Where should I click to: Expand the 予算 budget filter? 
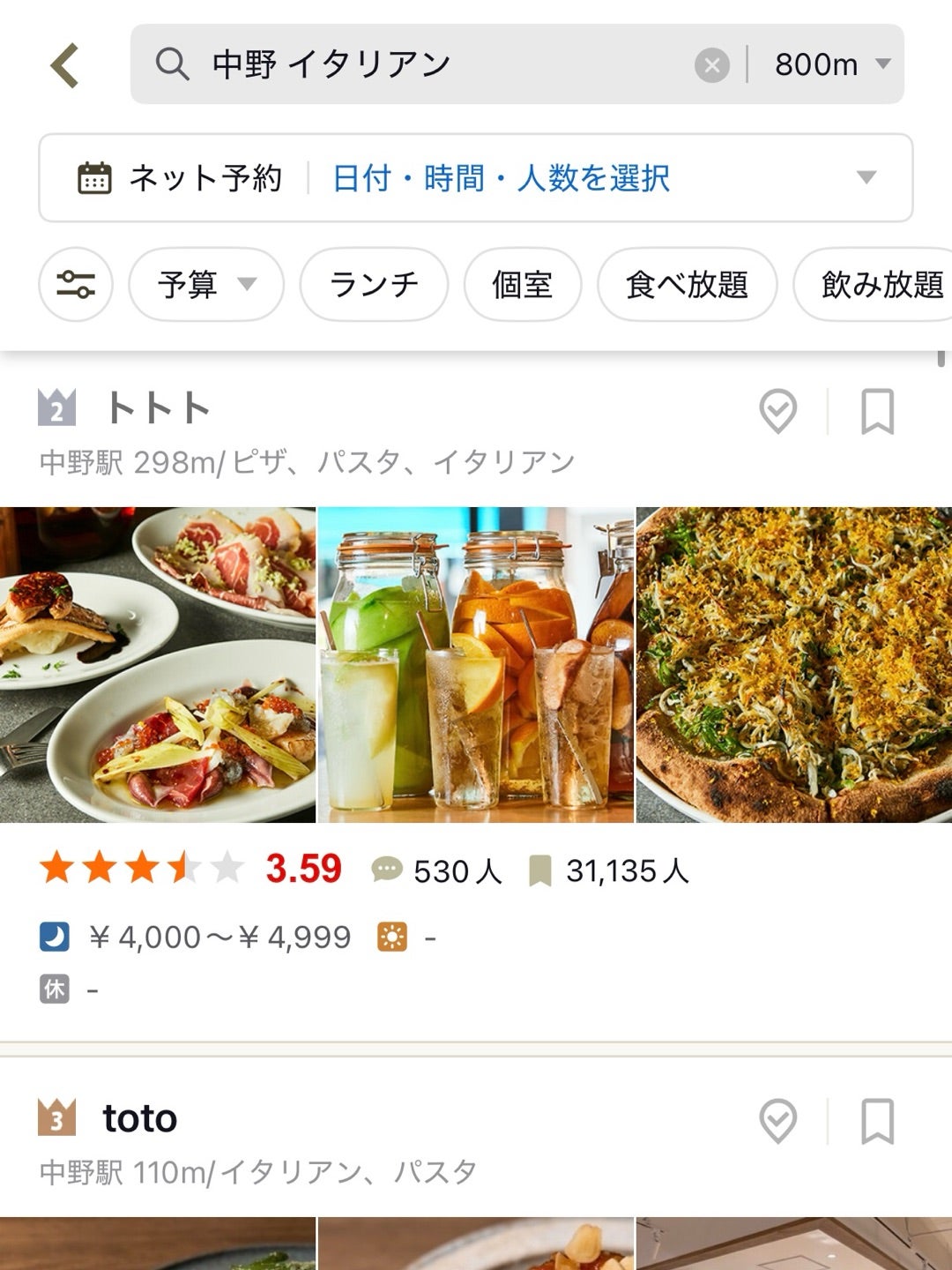[x=206, y=285]
